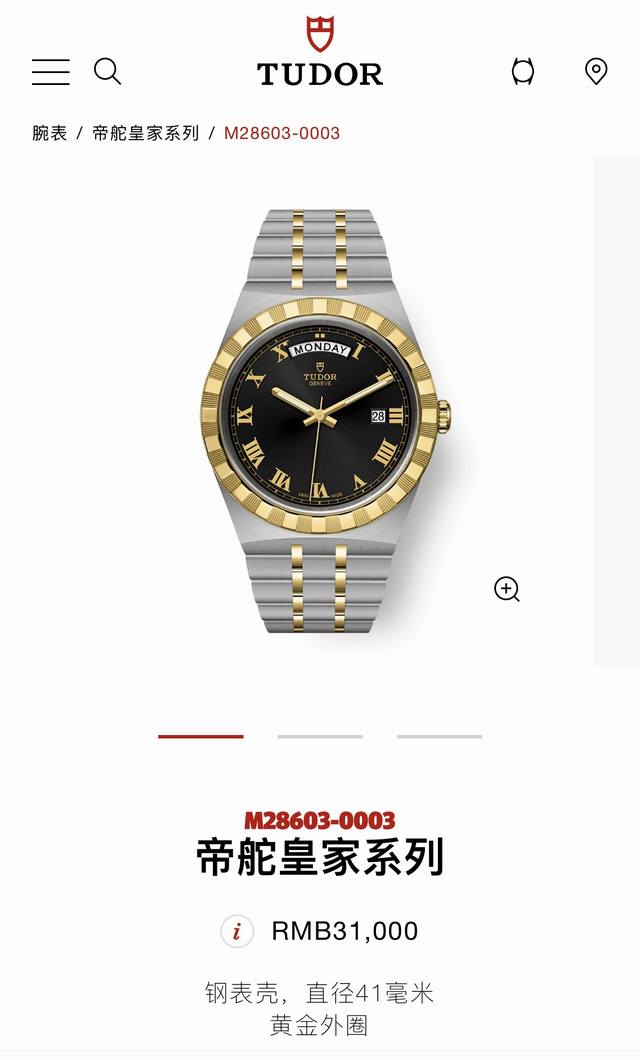Go to Tudor homepage via logo
The image size is (640, 1060).
coord(320,52)
